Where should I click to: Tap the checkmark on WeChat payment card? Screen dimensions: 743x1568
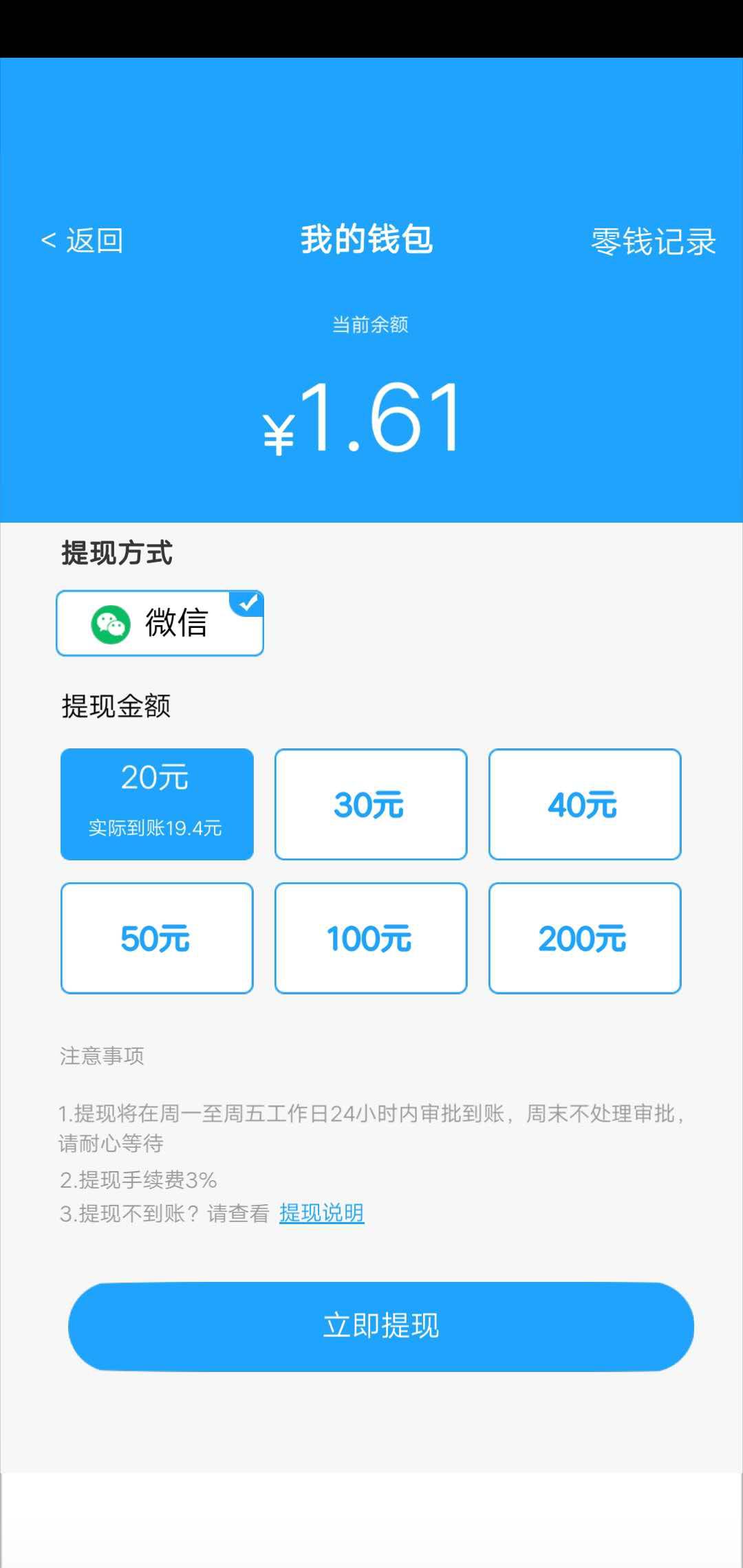click(x=248, y=604)
